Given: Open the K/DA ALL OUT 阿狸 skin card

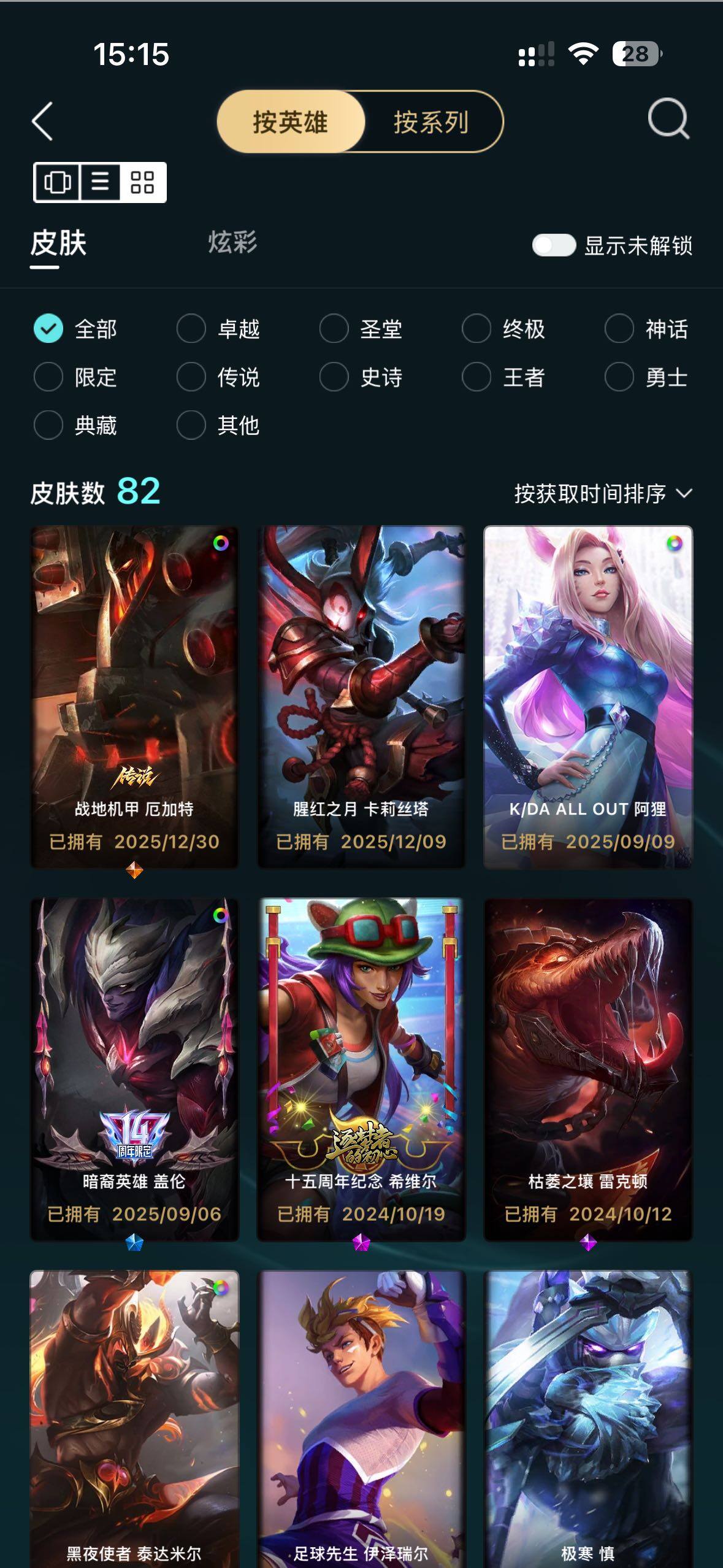Looking at the screenshot, I should 587,696.
